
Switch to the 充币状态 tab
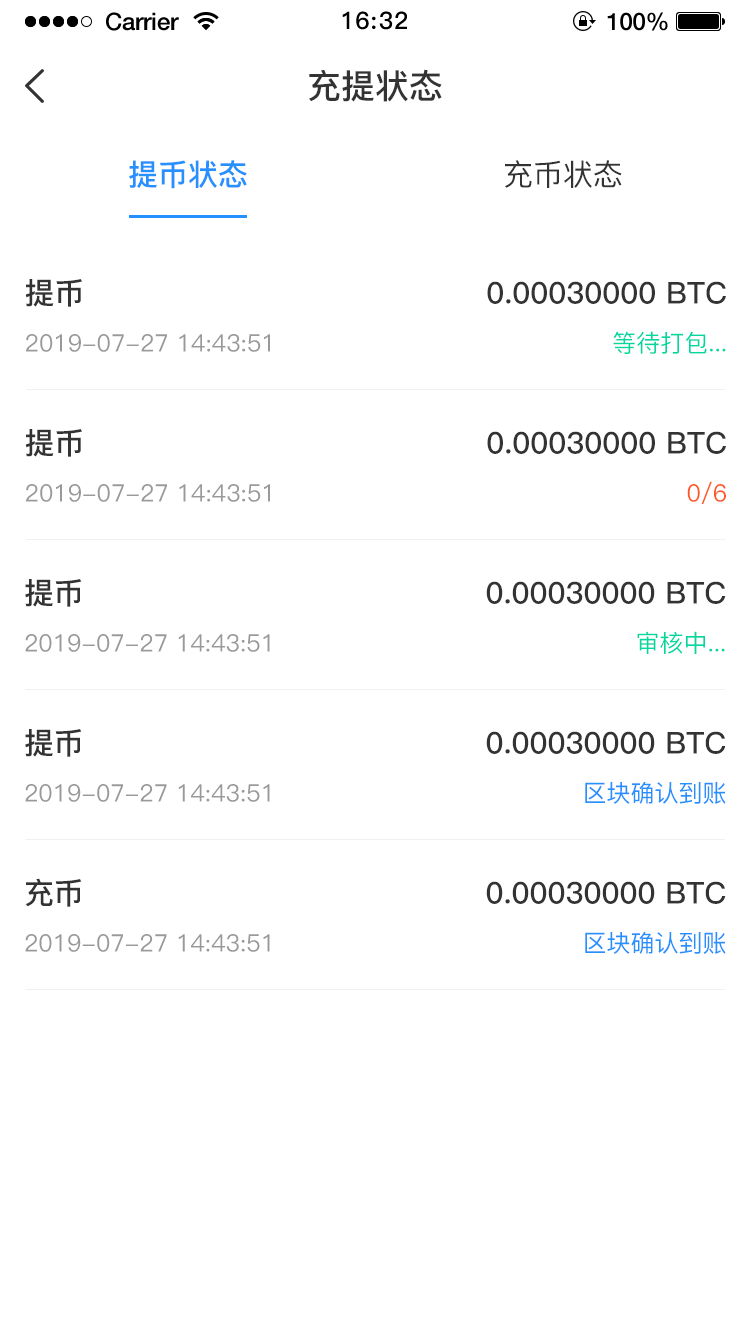pyautogui.click(x=562, y=175)
